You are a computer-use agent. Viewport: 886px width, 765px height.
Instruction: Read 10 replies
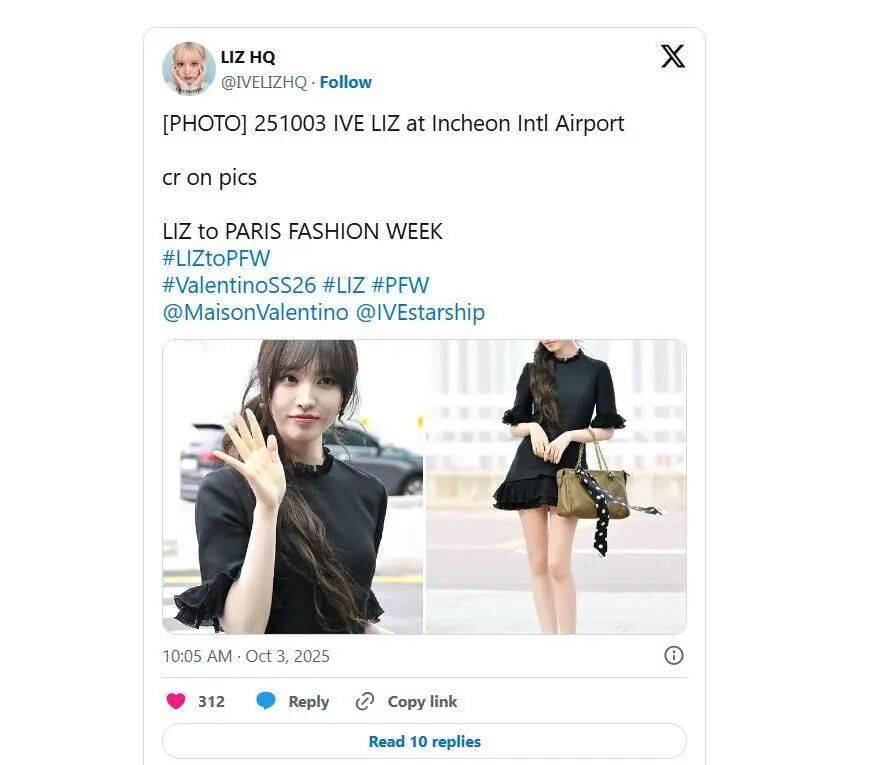pos(424,741)
